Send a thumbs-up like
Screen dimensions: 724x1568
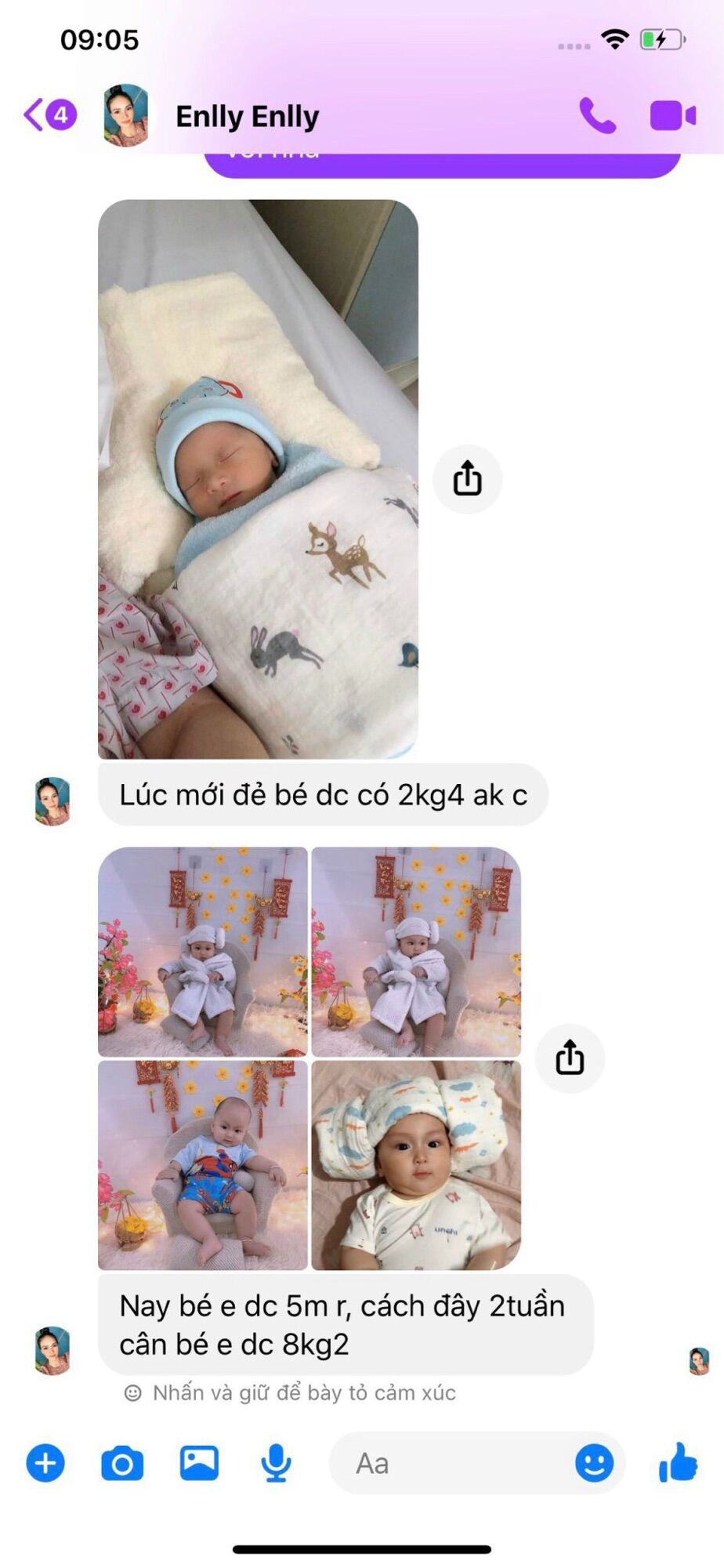pos(678,1463)
